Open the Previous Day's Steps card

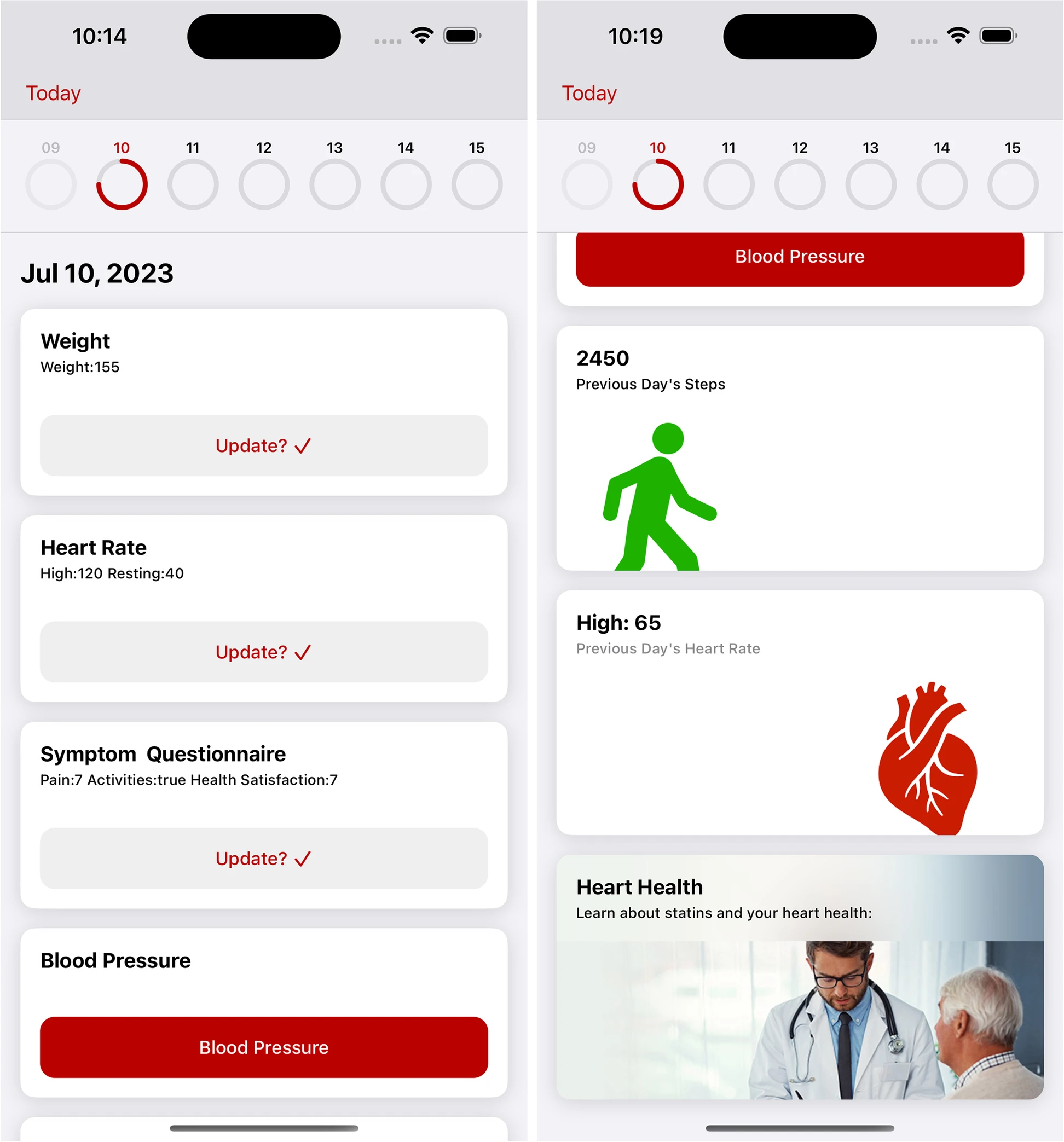tap(799, 448)
